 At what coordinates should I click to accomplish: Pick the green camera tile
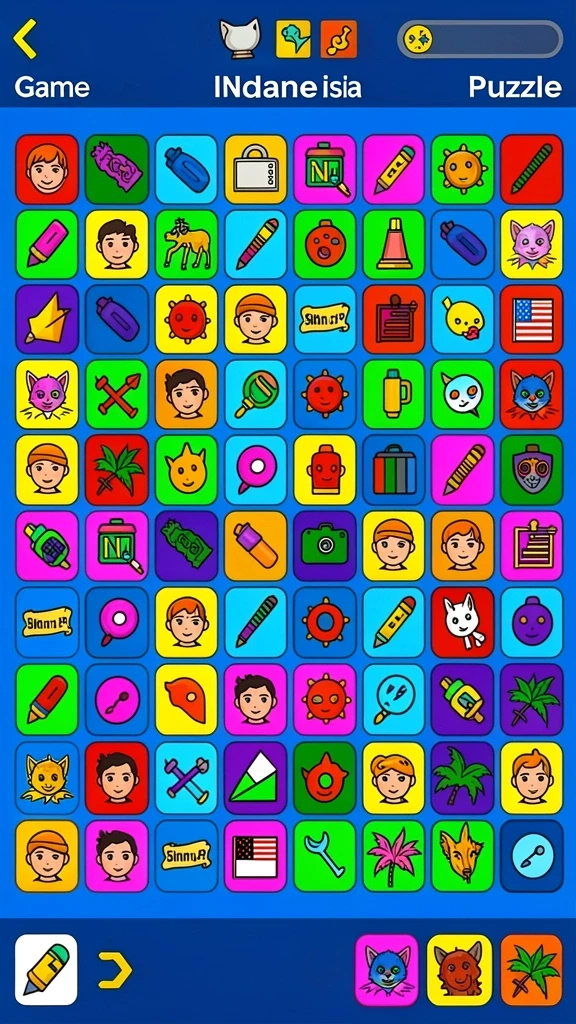[325, 546]
